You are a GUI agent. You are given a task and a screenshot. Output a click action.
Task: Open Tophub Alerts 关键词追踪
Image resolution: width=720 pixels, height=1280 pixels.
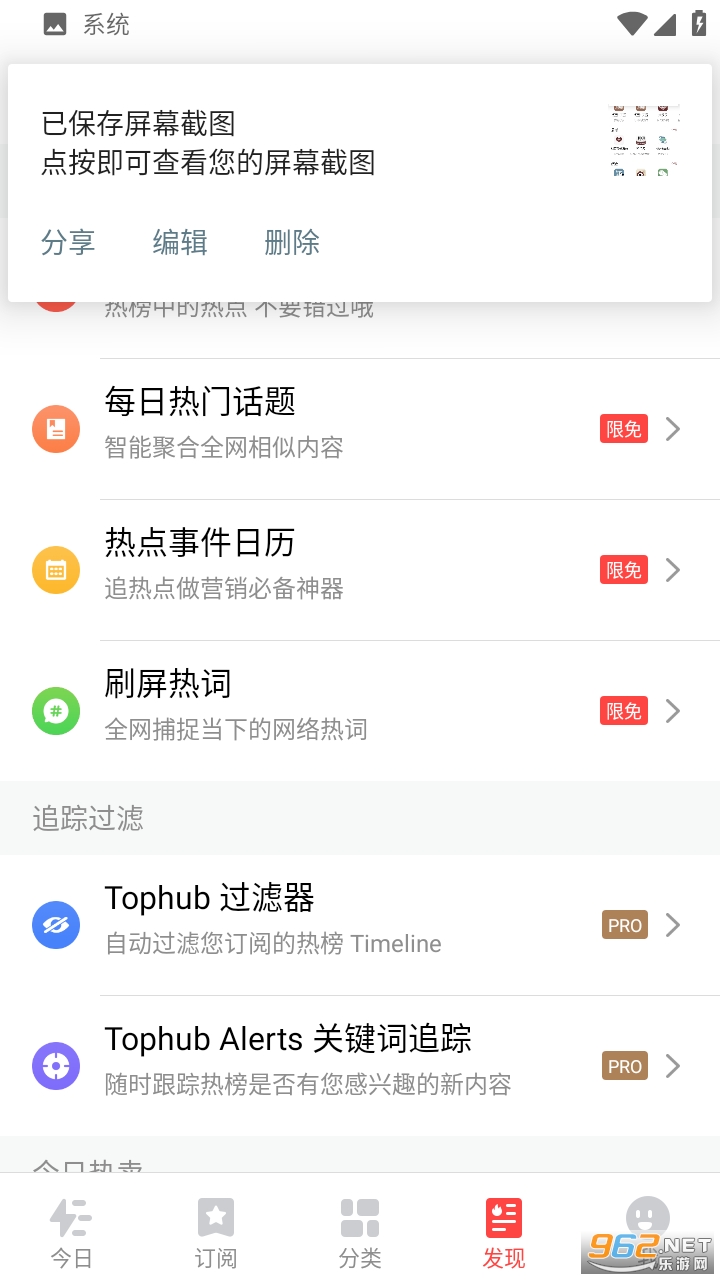pos(360,1066)
